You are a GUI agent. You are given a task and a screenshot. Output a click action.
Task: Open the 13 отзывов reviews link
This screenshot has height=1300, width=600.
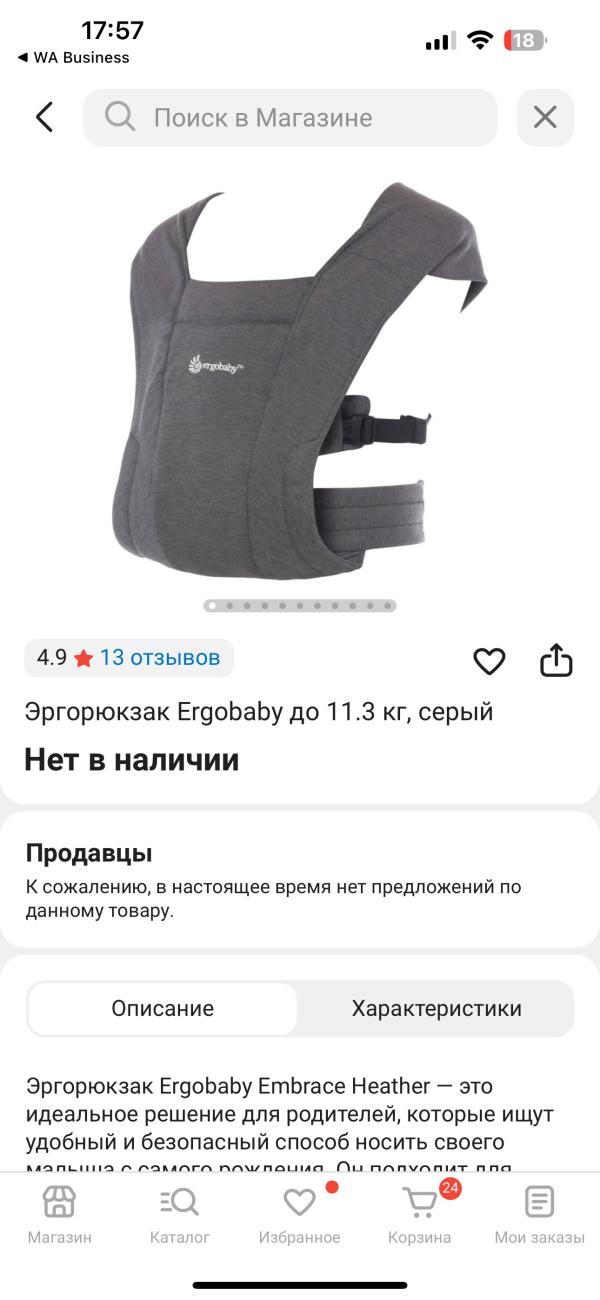(159, 658)
